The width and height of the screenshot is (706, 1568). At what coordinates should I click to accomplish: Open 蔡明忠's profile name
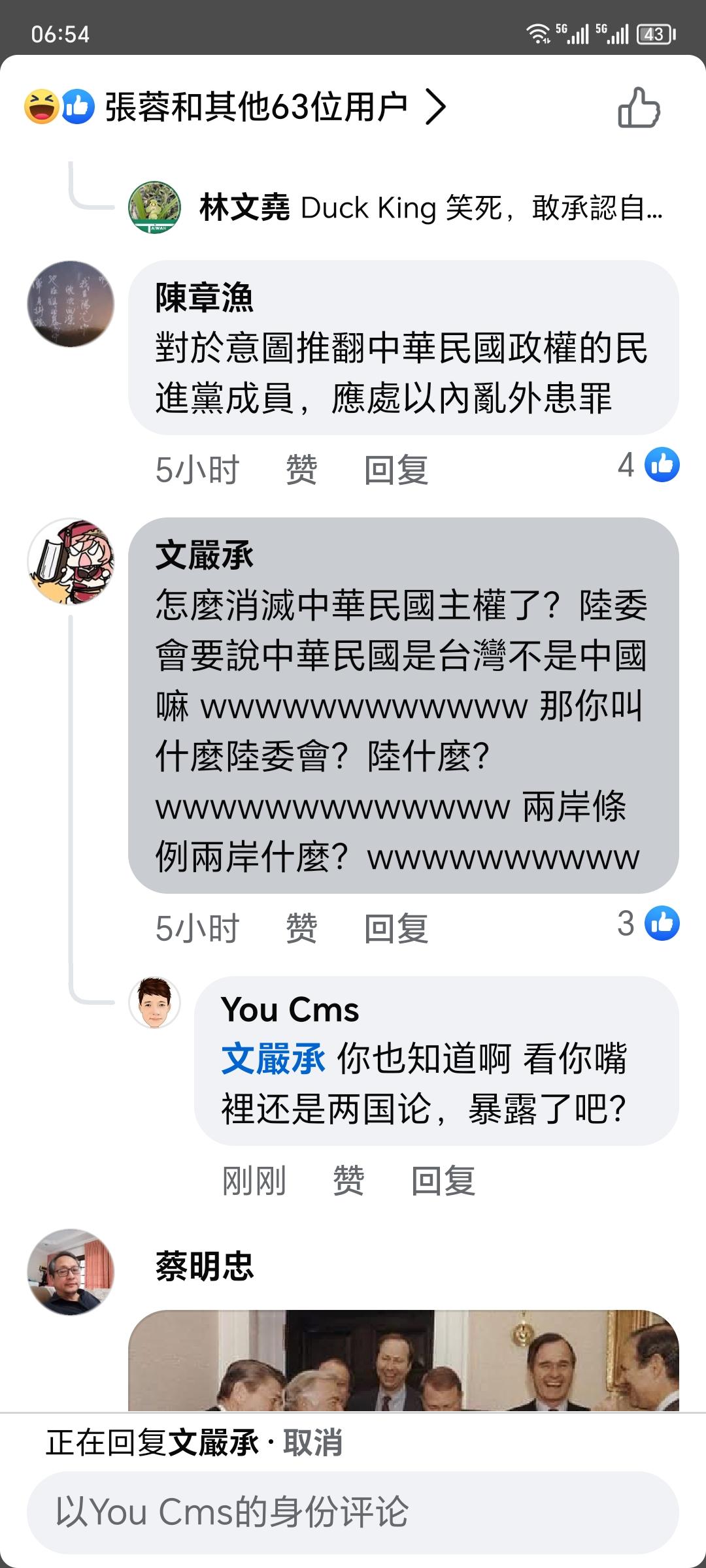click(204, 1266)
